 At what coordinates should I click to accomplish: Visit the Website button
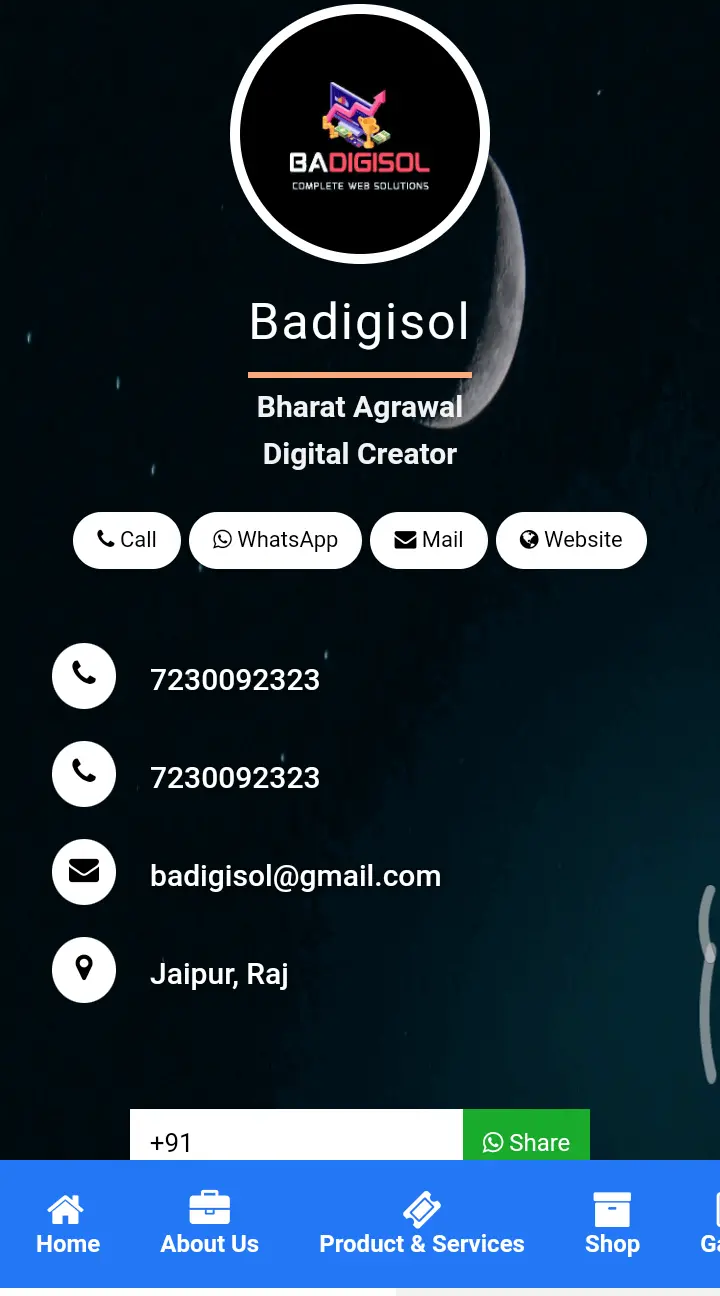[571, 540]
